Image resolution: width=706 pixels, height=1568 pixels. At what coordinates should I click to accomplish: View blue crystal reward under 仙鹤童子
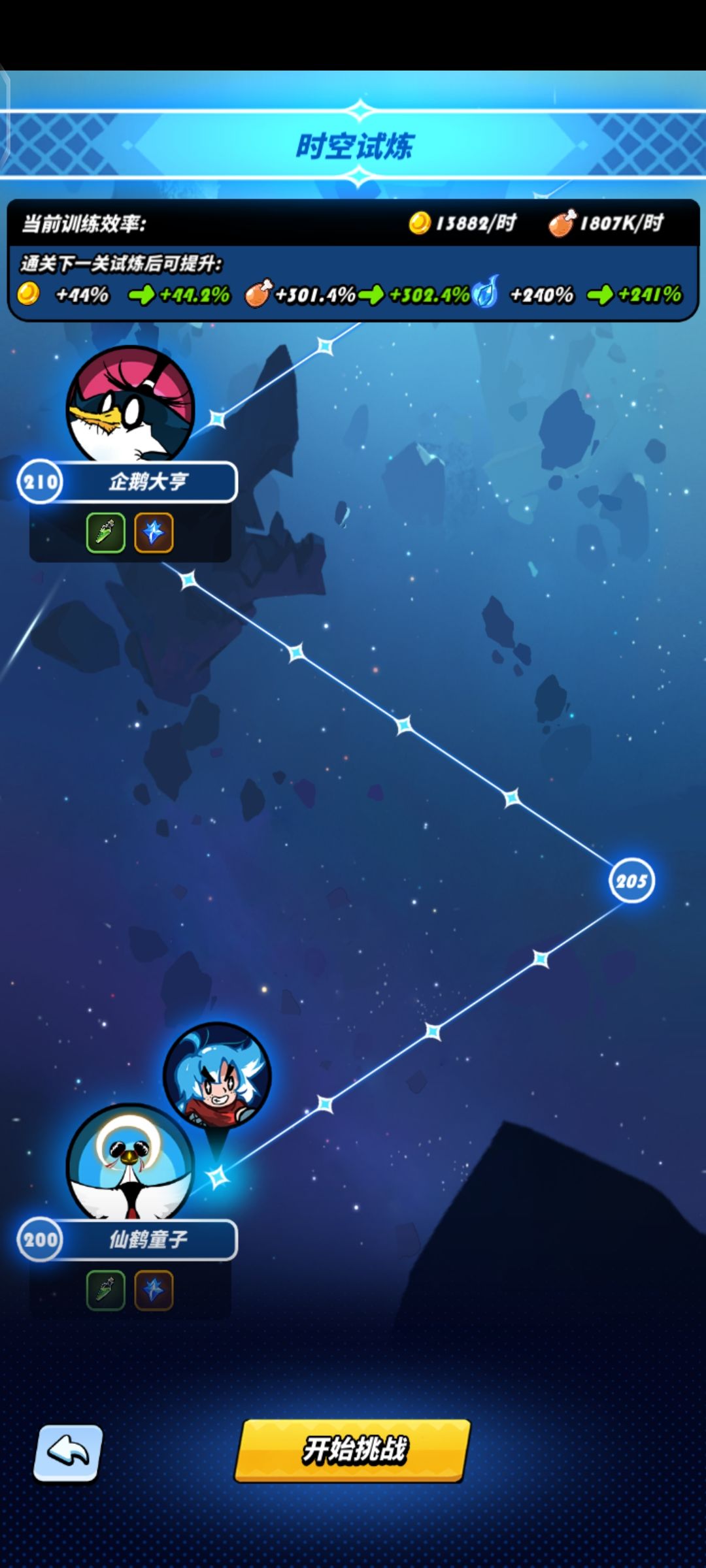154,1290
